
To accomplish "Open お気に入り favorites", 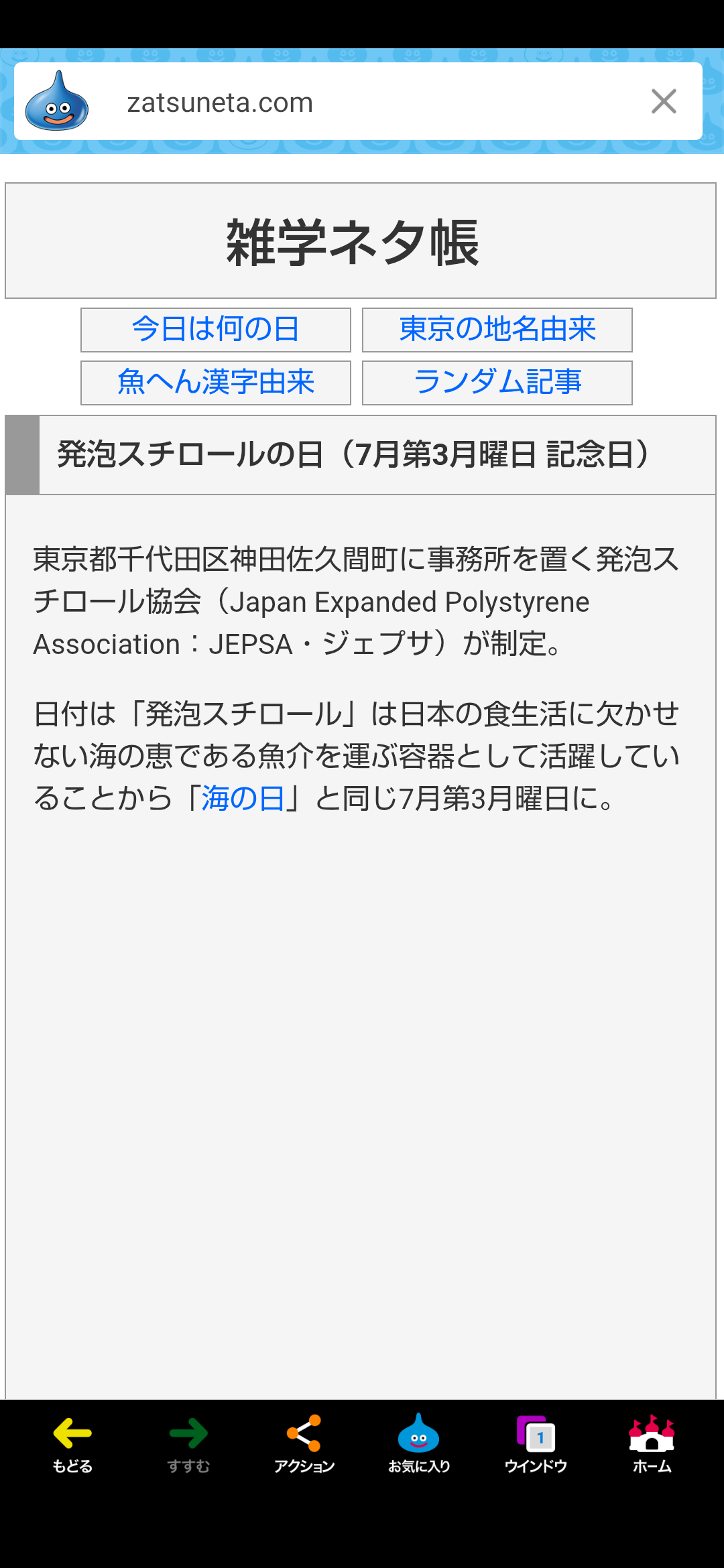I will click(x=419, y=1445).
